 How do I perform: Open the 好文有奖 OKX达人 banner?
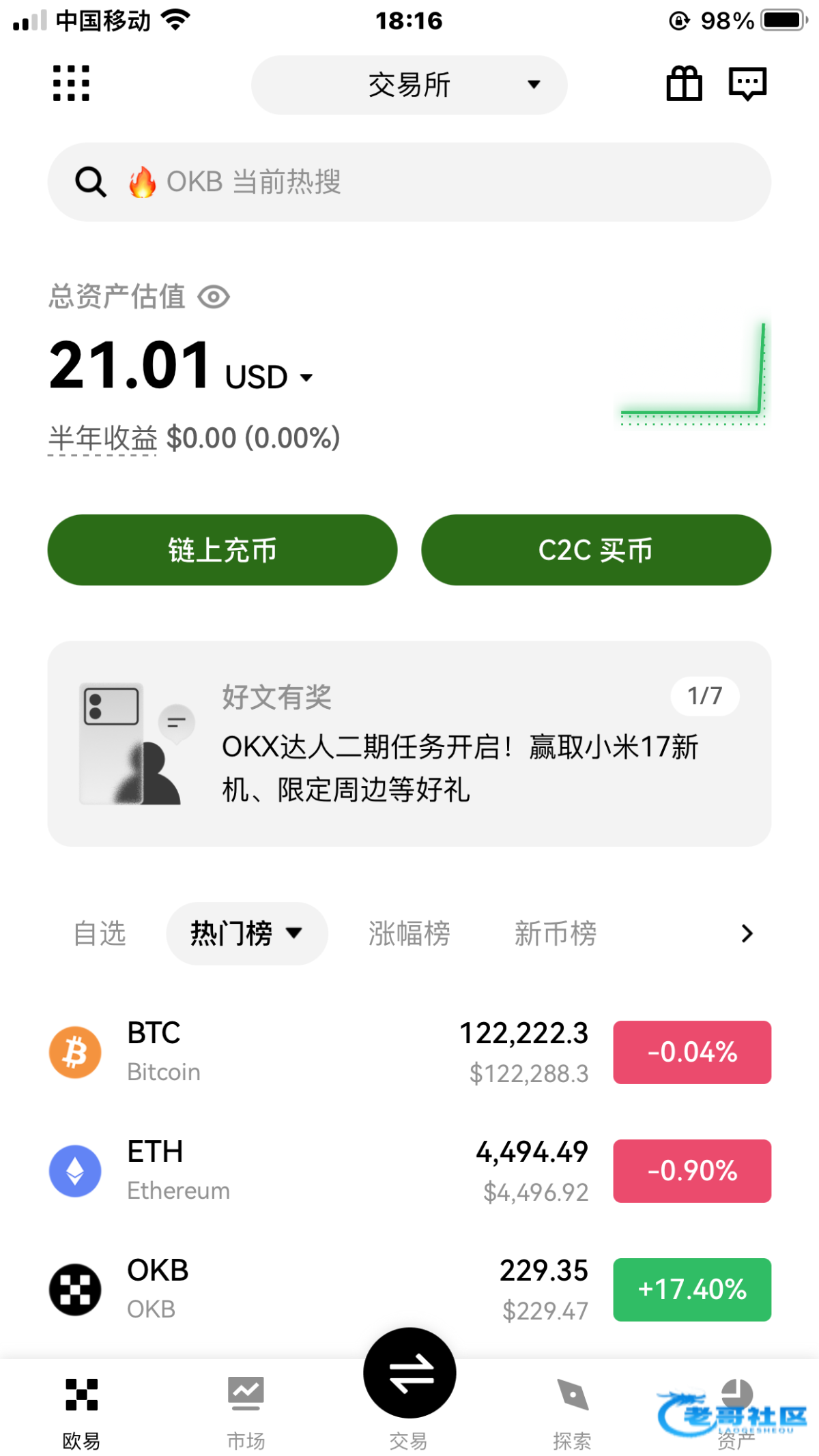point(409,744)
